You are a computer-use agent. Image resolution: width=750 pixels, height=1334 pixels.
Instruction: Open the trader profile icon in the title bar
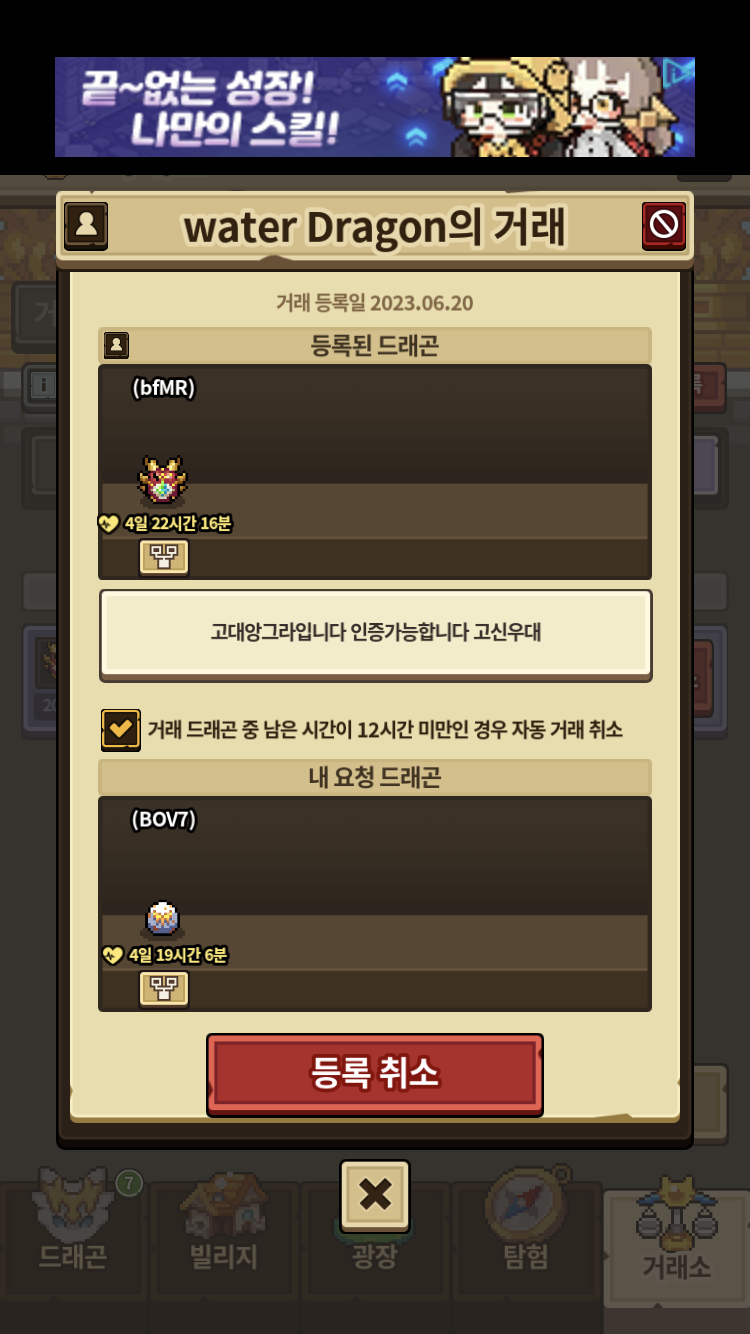click(86, 226)
